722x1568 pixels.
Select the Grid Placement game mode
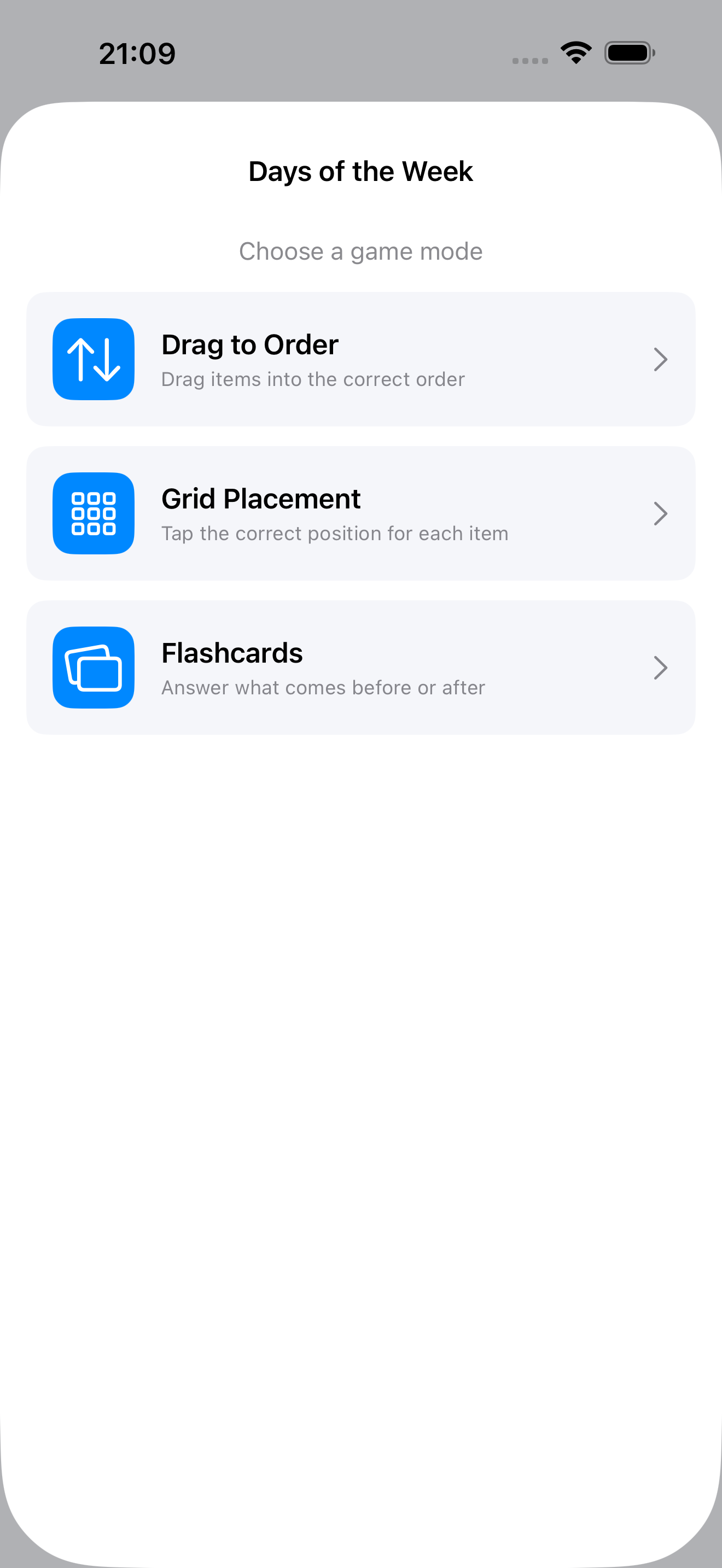(360, 513)
